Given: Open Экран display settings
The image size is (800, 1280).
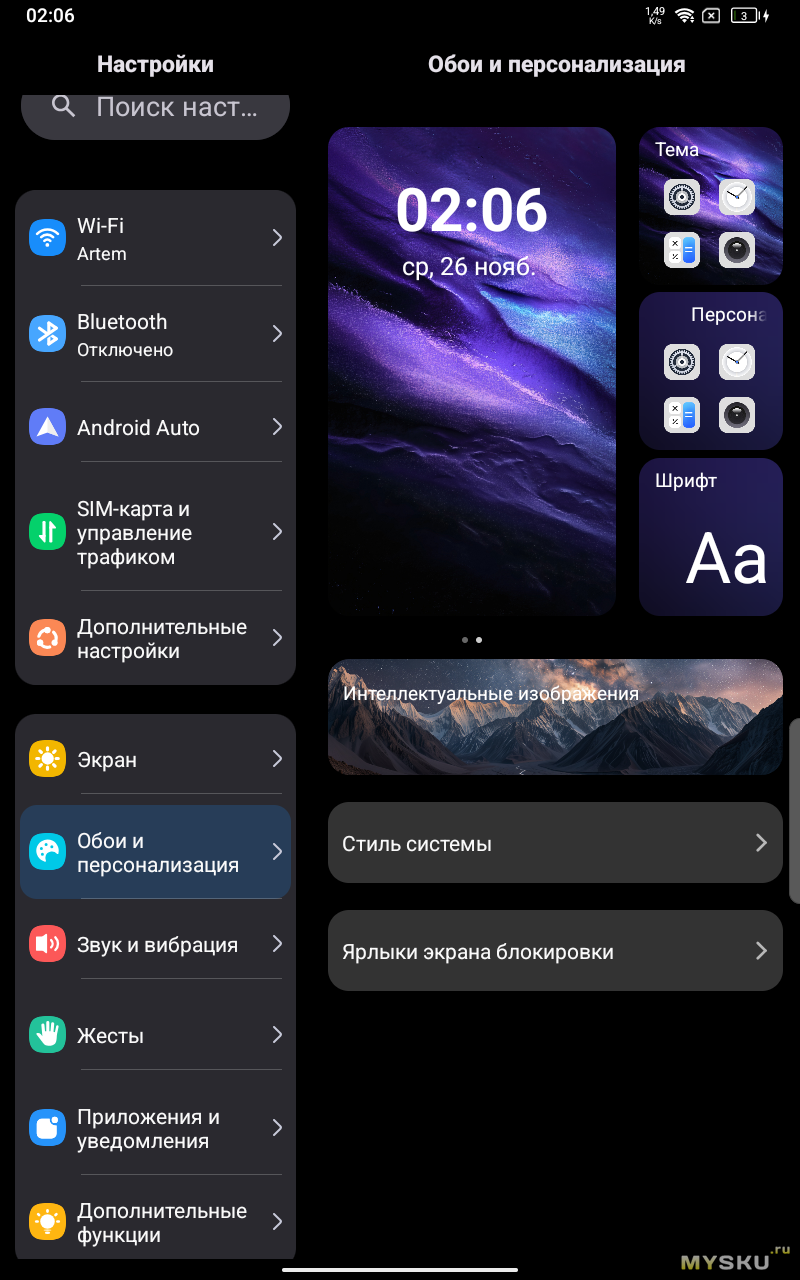Looking at the screenshot, I should click(x=155, y=759).
